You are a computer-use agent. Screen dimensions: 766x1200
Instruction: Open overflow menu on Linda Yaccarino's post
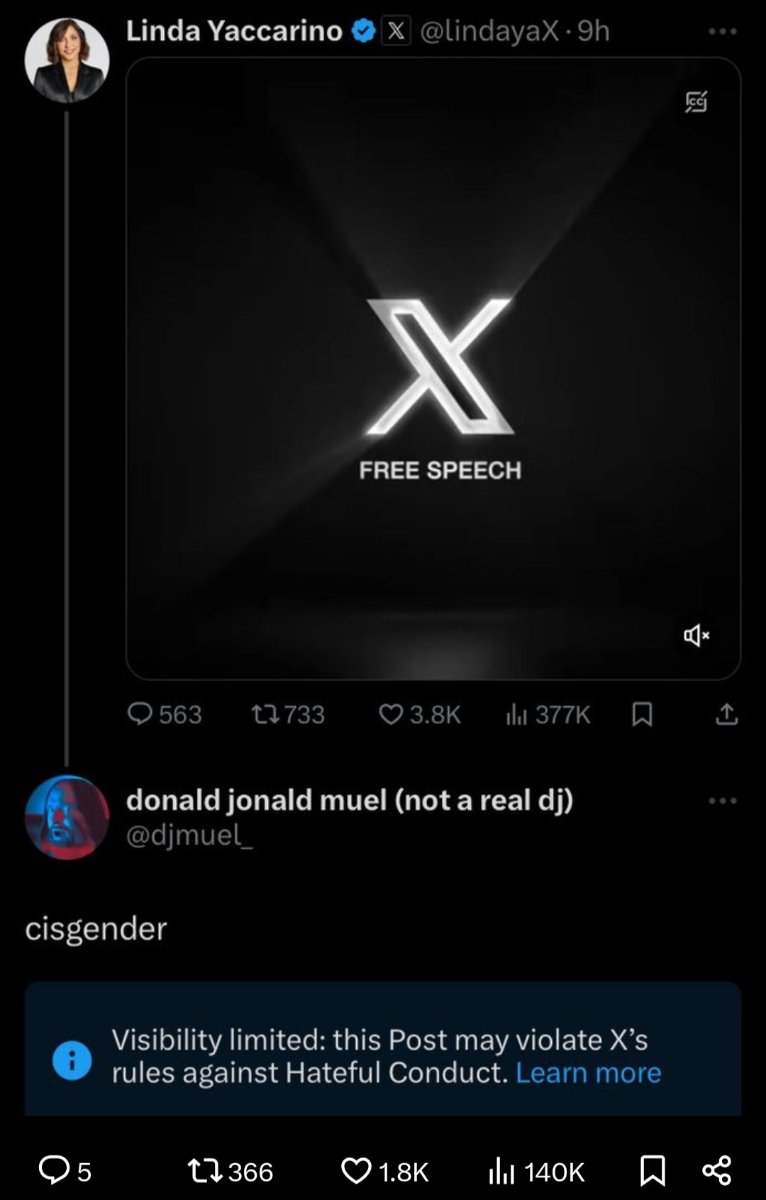point(722,32)
